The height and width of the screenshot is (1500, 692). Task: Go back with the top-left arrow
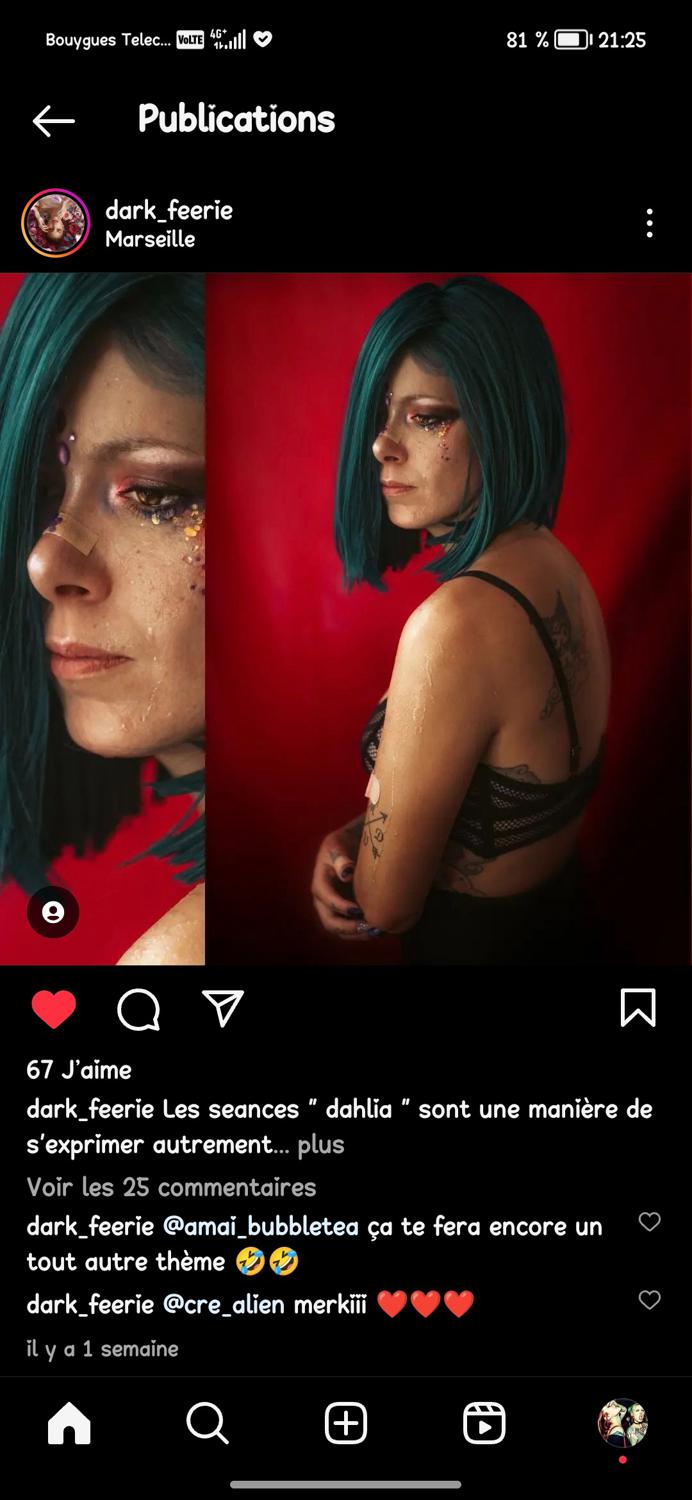pos(54,121)
